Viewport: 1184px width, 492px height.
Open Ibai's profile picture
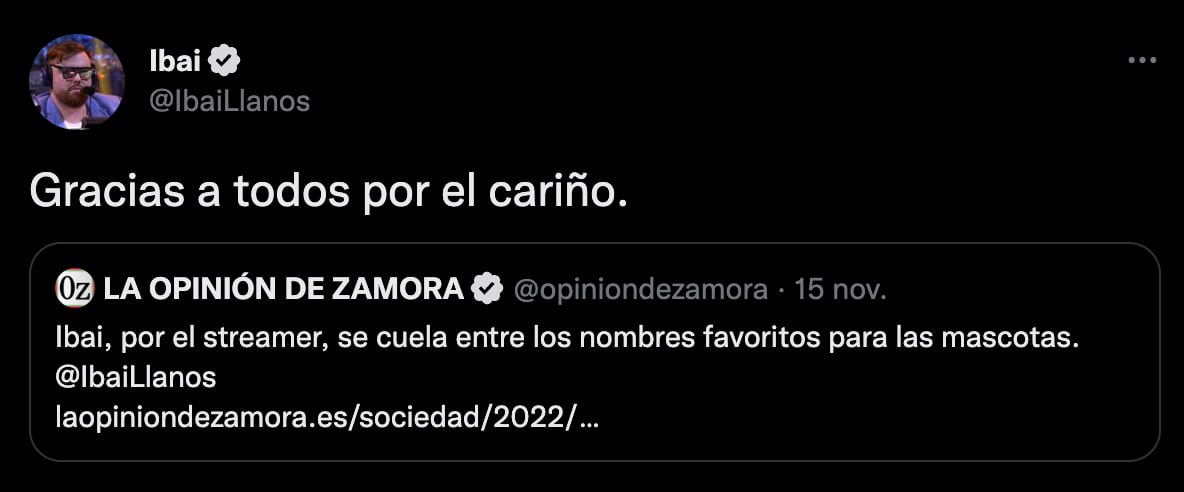click(77, 81)
